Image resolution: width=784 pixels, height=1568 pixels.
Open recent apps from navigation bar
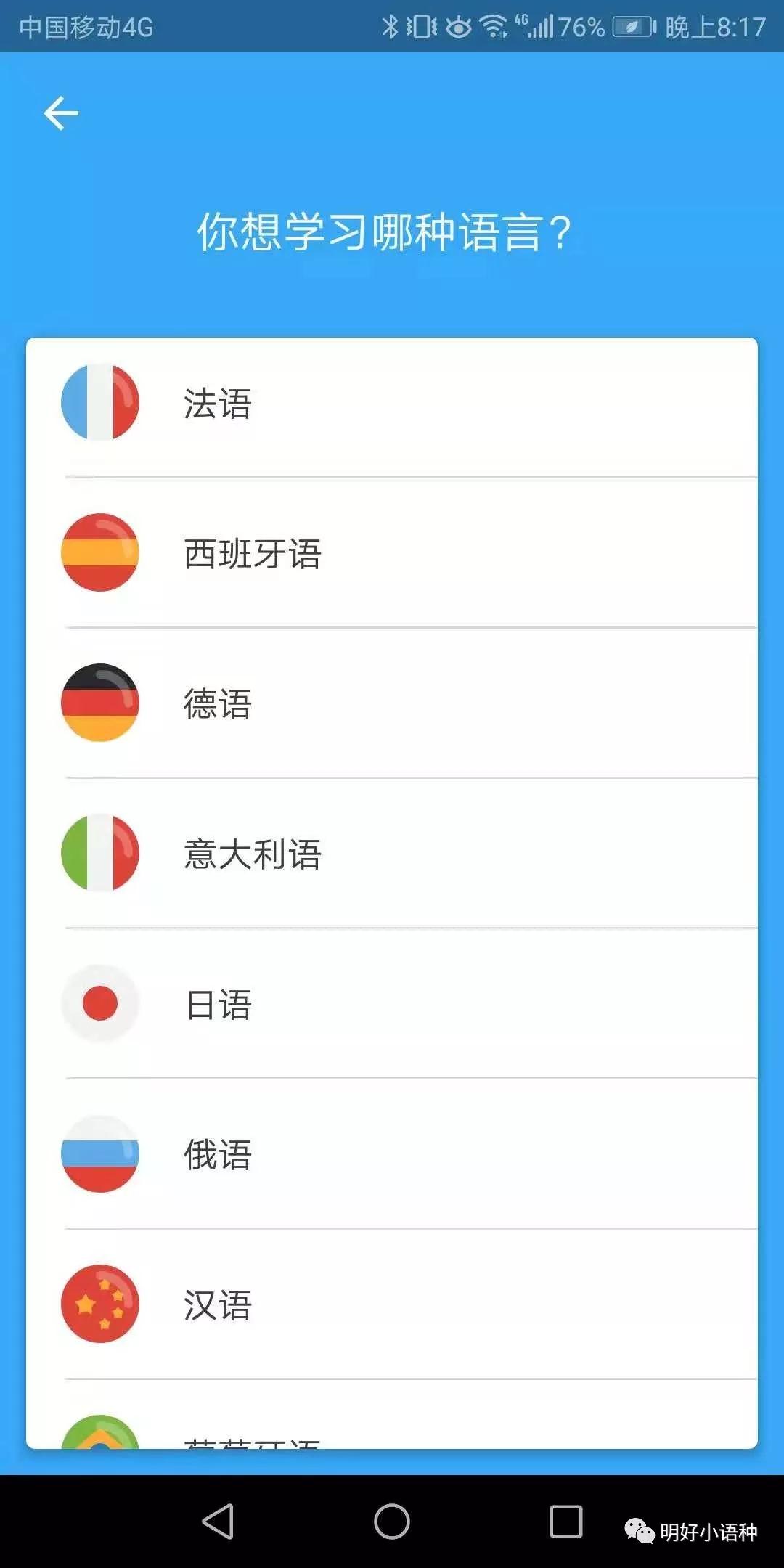[x=566, y=1521]
